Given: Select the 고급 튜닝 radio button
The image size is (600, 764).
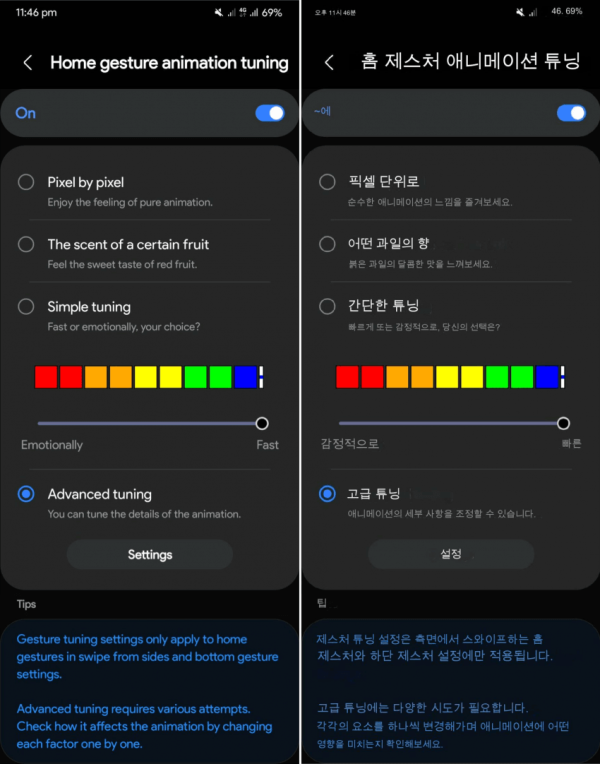Looking at the screenshot, I should point(327,494).
